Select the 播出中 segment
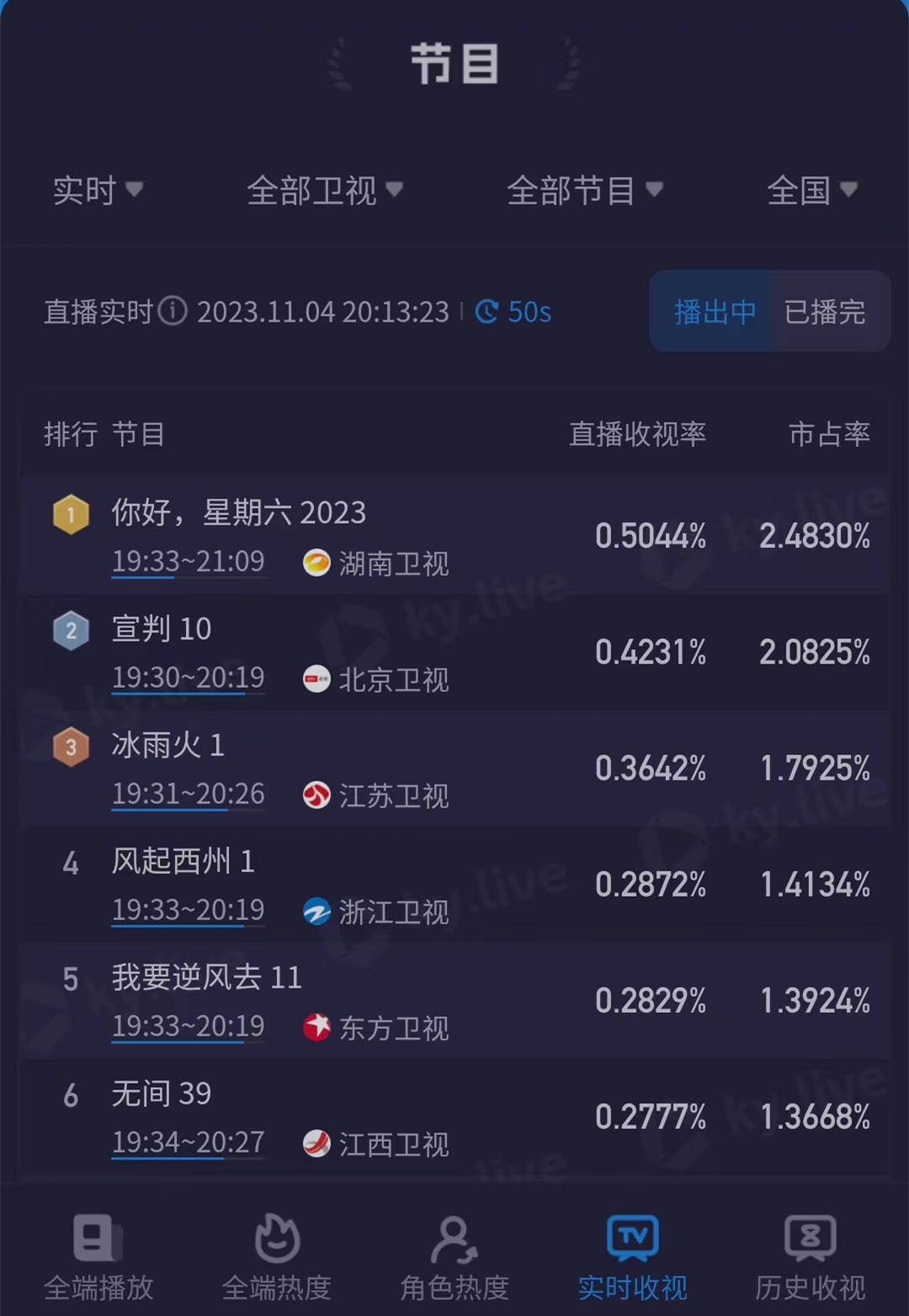This screenshot has height=1316, width=909. (714, 312)
